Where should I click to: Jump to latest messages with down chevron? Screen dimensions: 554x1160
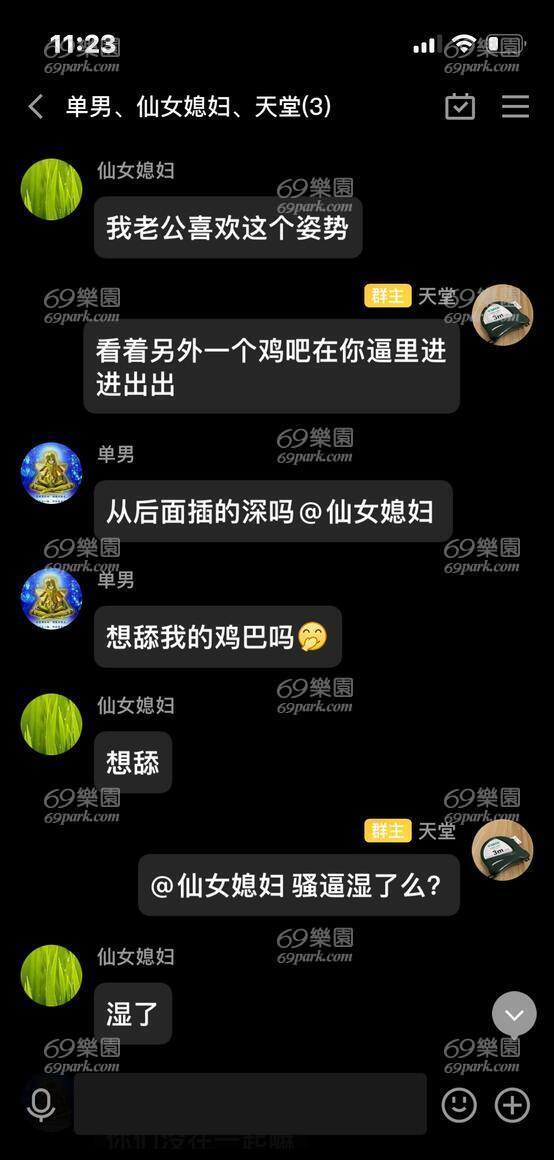(x=514, y=1014)
